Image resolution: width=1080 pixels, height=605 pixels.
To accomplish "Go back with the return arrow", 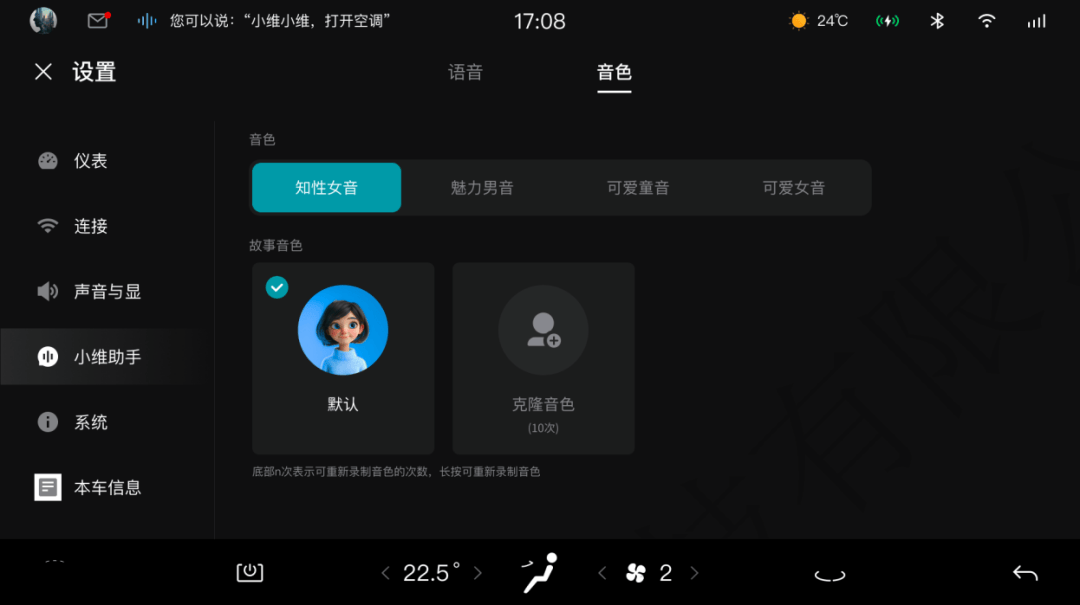I will point(1025,573).
